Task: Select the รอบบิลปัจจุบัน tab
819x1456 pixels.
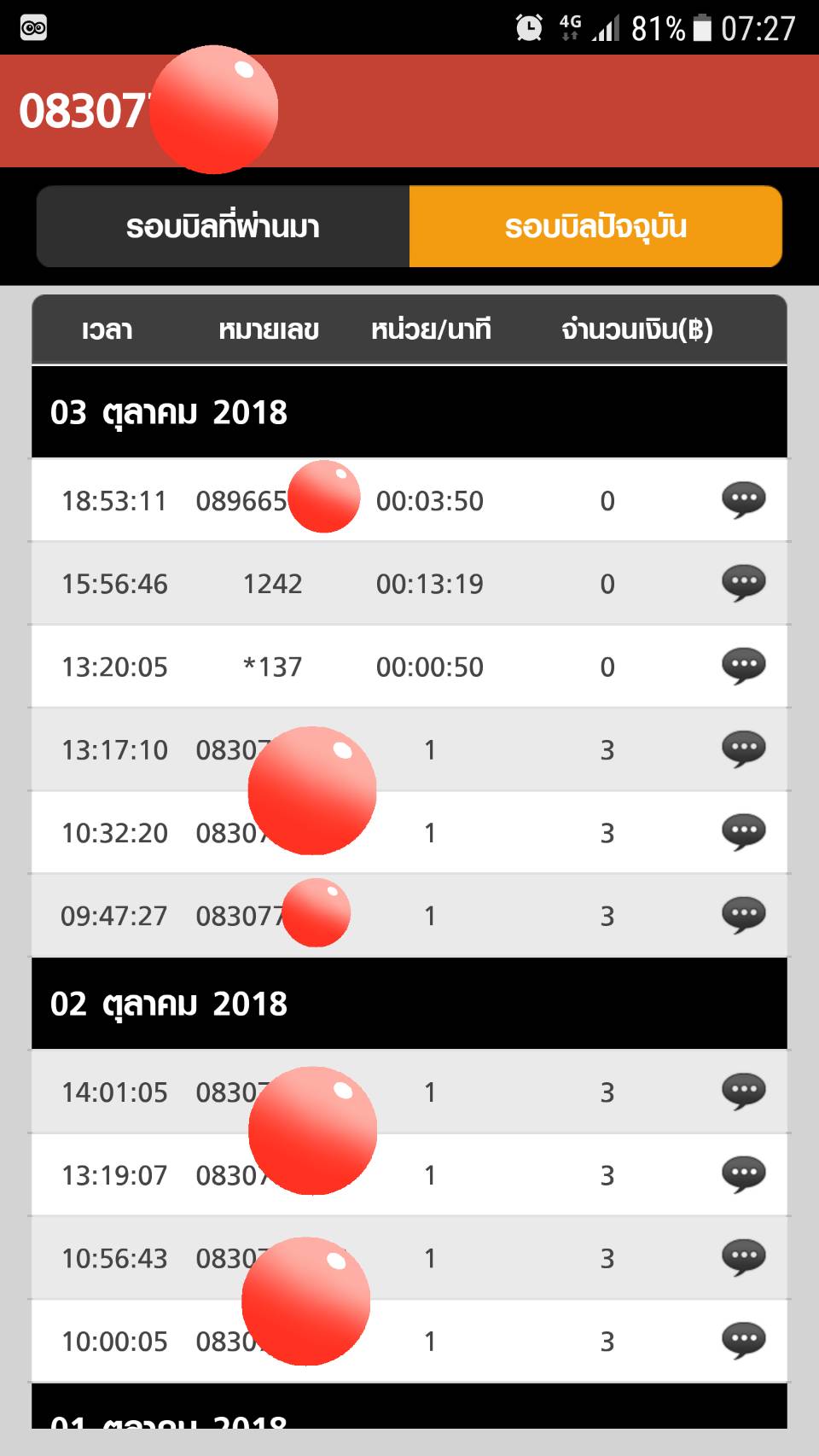Action: [595, 227]
